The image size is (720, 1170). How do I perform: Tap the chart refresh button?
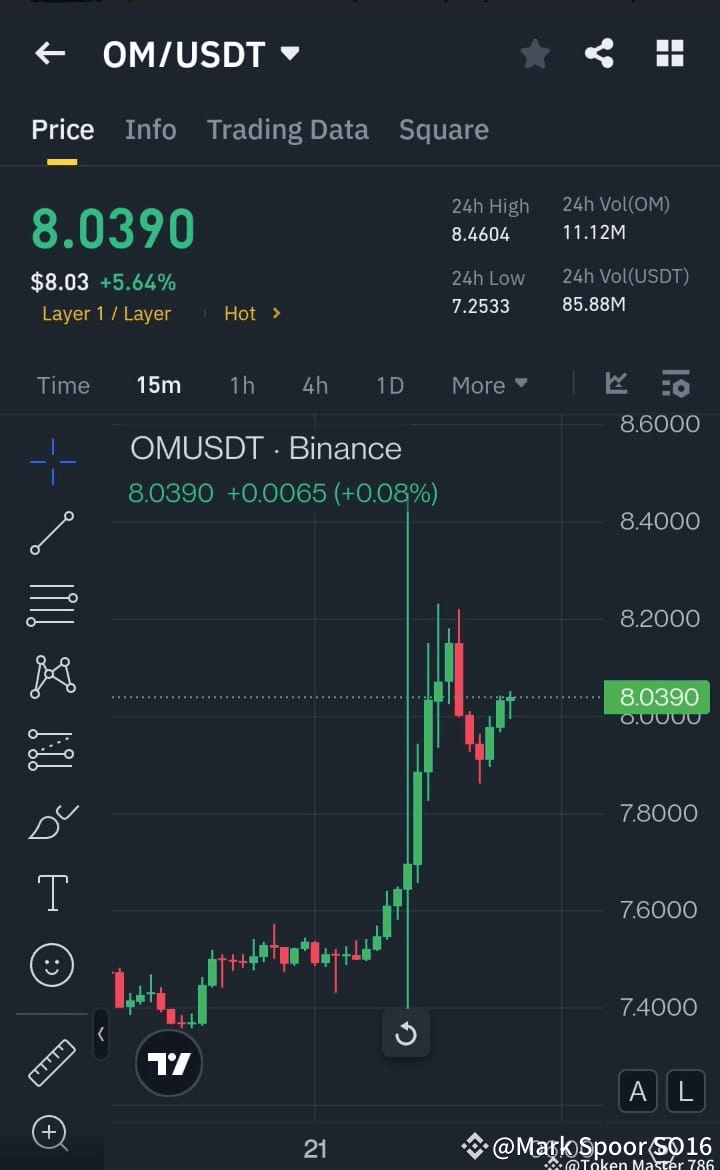(x=406, y=1034)
